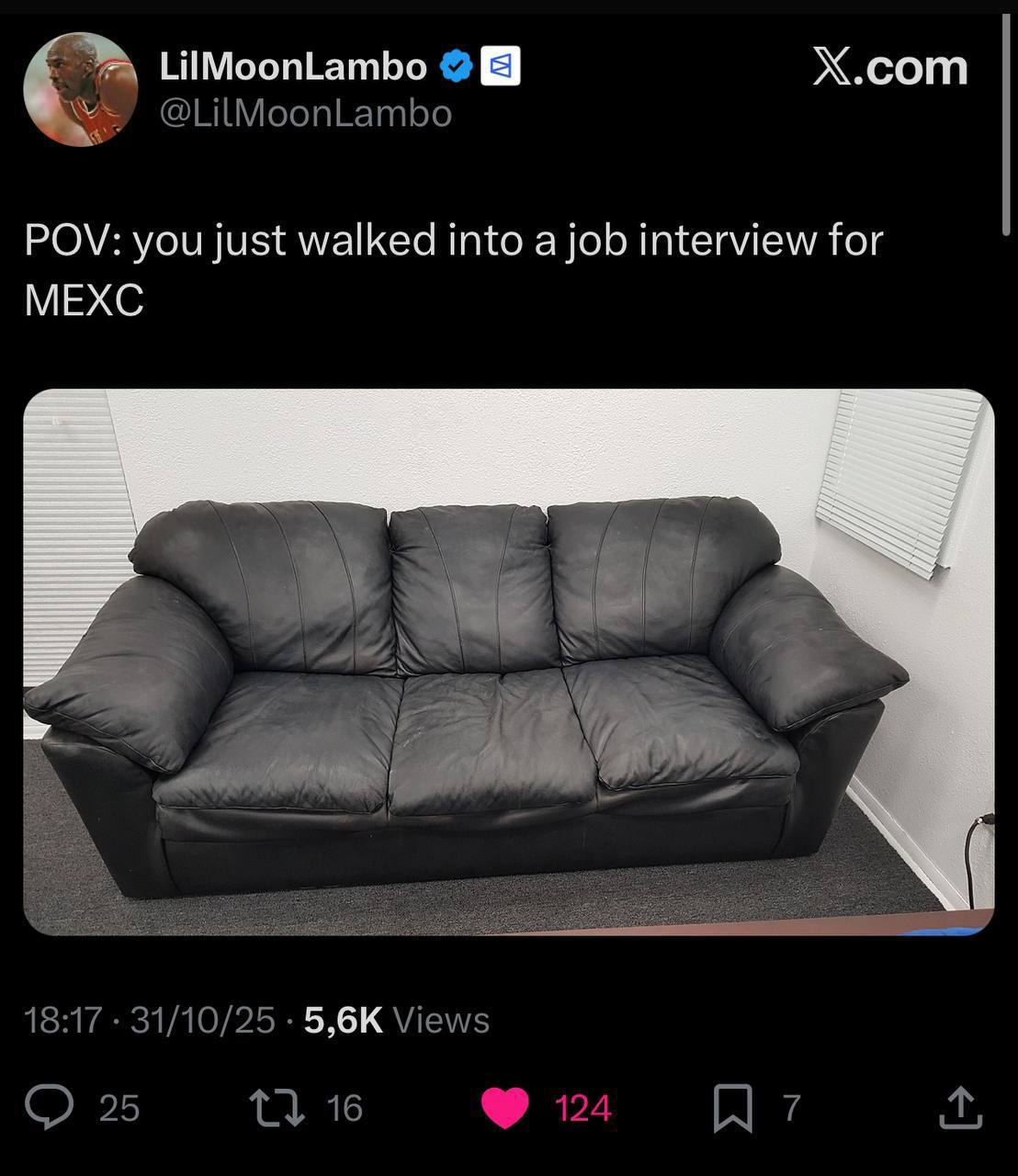The height and width of the screenshot is (1176, 1018).
Task: Share the post via the share icon
Action: 960,1107
